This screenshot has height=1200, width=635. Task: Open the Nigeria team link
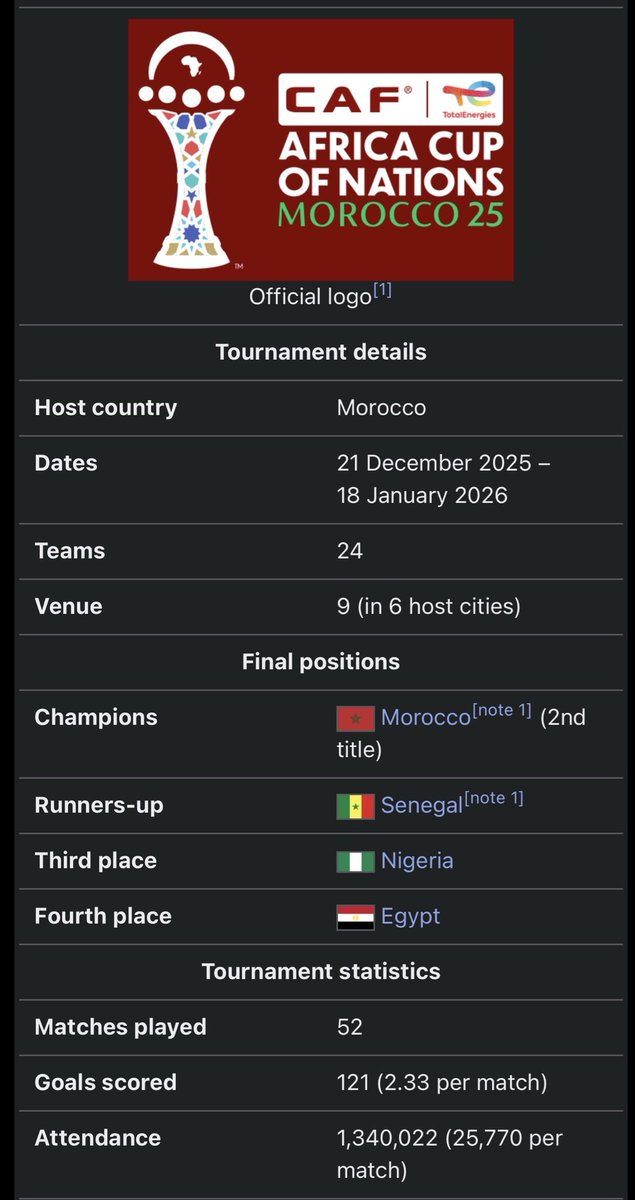tap(417, 861)
